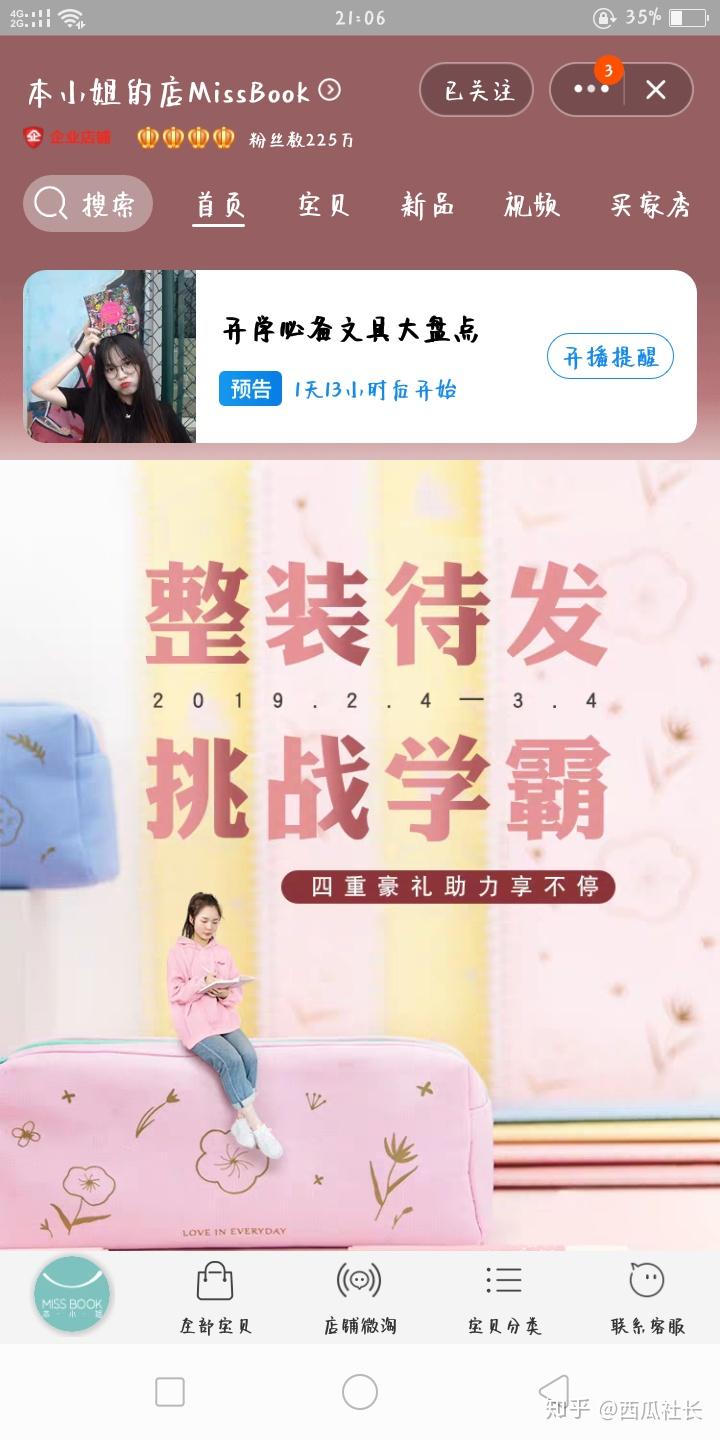This screenshot has width=720, height=1440.
Task: Open recent apps with square button
Action: click(170, 1392)
